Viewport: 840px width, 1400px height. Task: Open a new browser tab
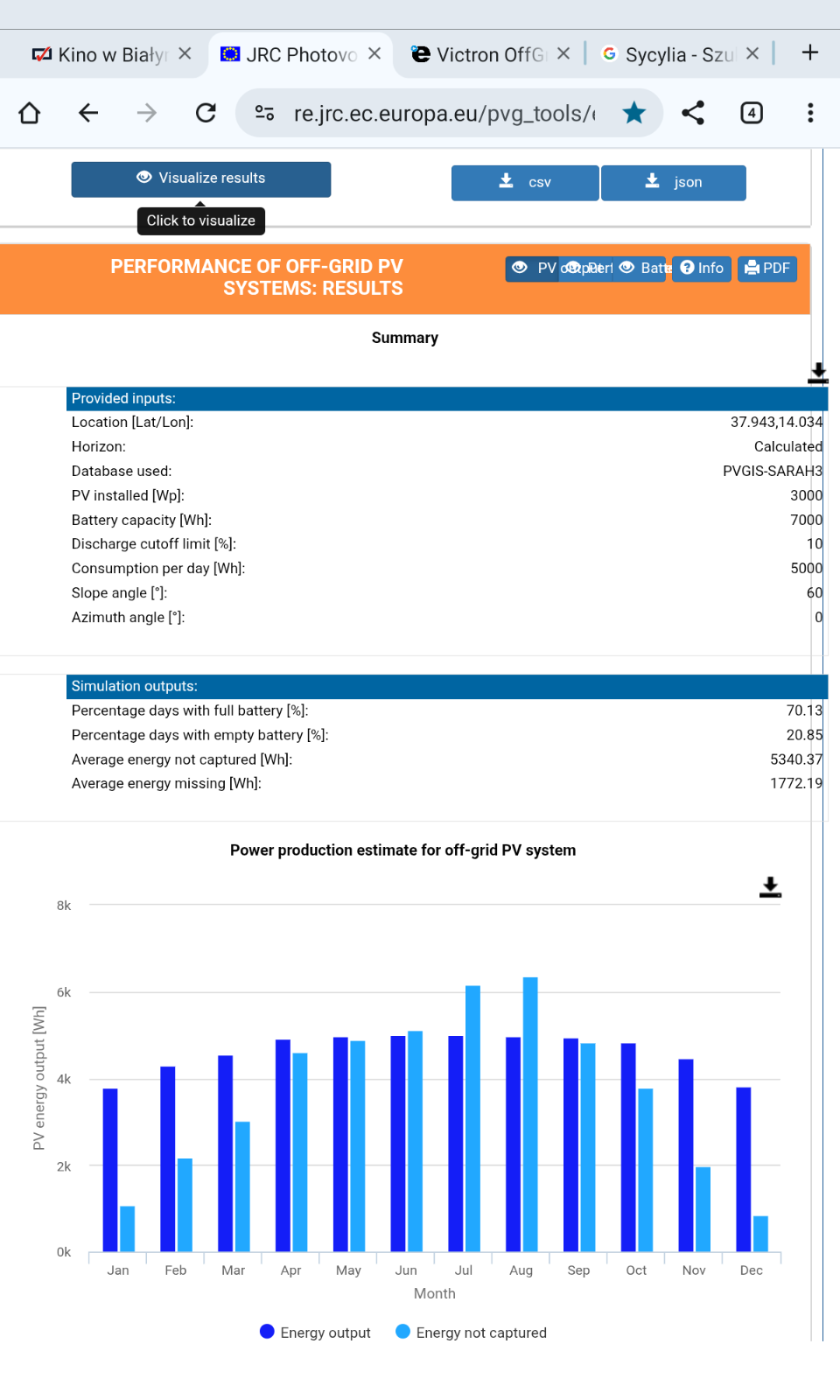click(810, 53)
